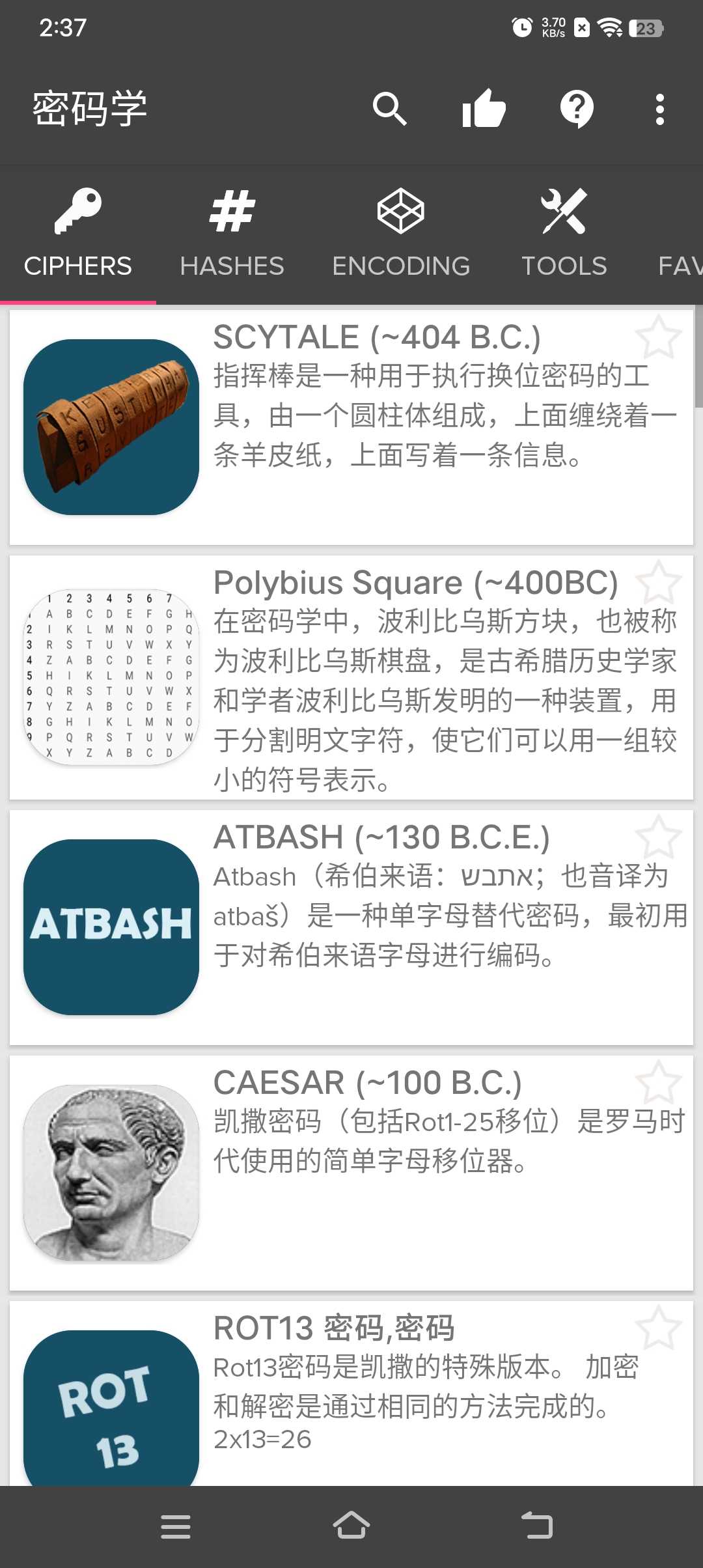The width and height of the screenshot is (703, 1568).
Task: Select the CIPHERS tab
Action: pyautogui.click(x=78, y=234)
